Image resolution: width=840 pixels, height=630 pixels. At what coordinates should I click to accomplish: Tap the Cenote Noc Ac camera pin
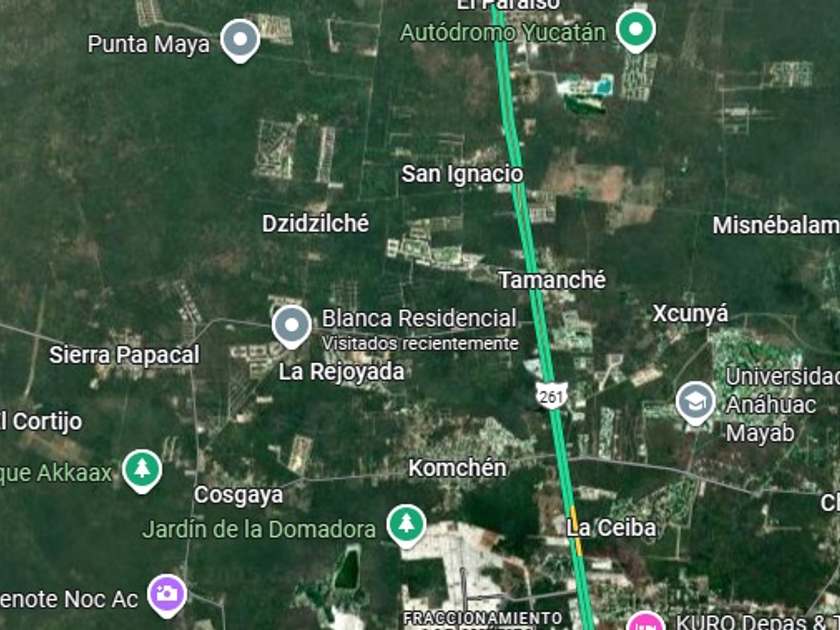(x=167, y=594)
